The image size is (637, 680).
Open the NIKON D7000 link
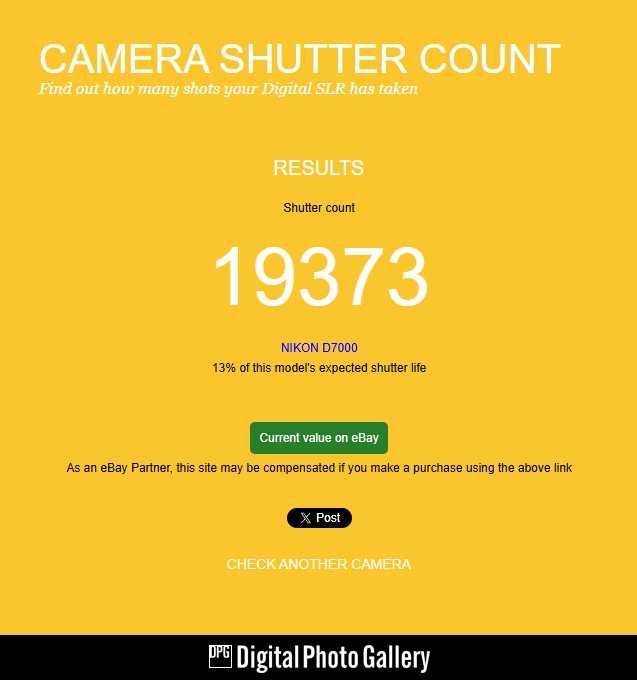[319, 348]
